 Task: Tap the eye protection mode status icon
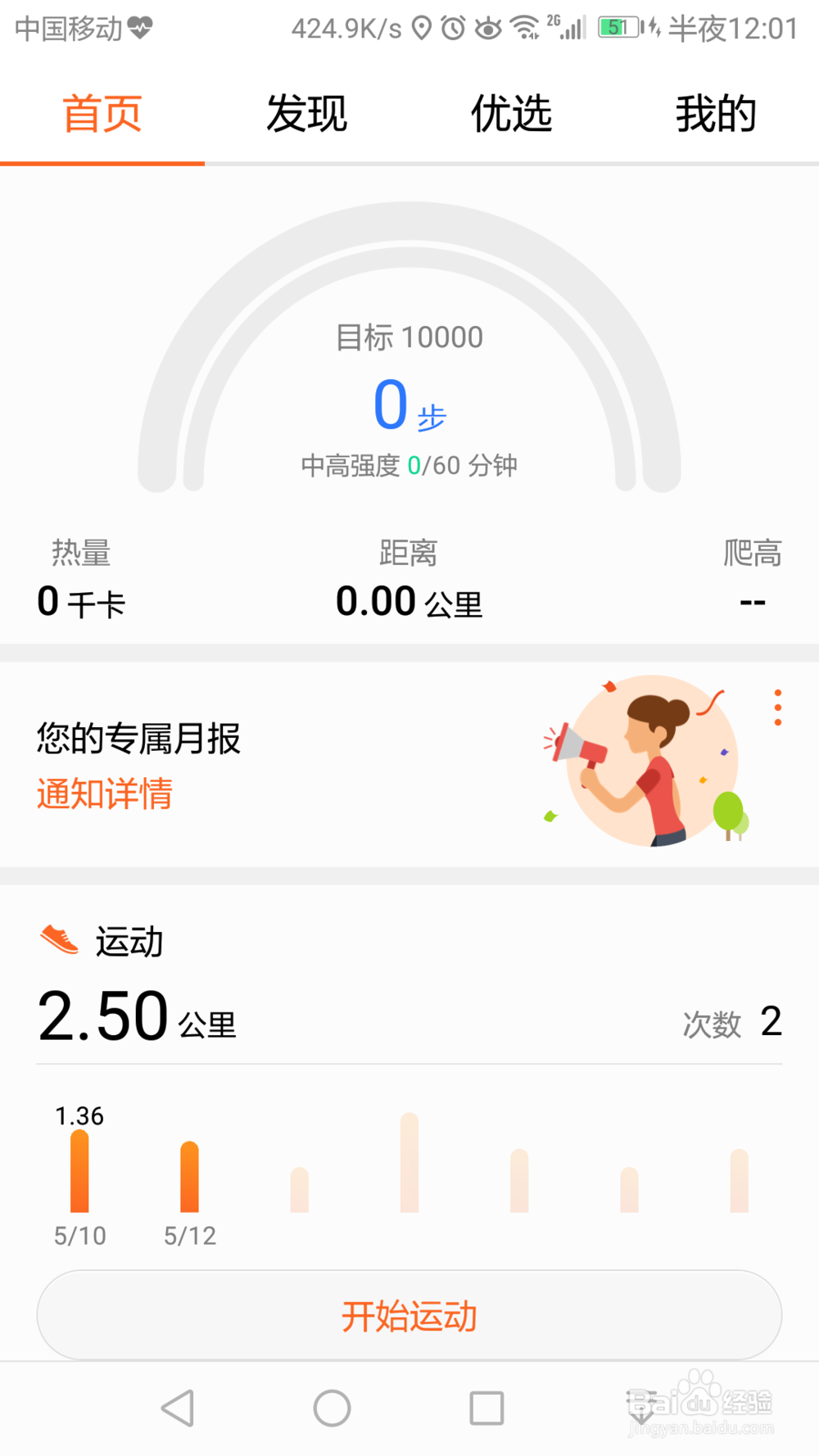pos(486,26)
